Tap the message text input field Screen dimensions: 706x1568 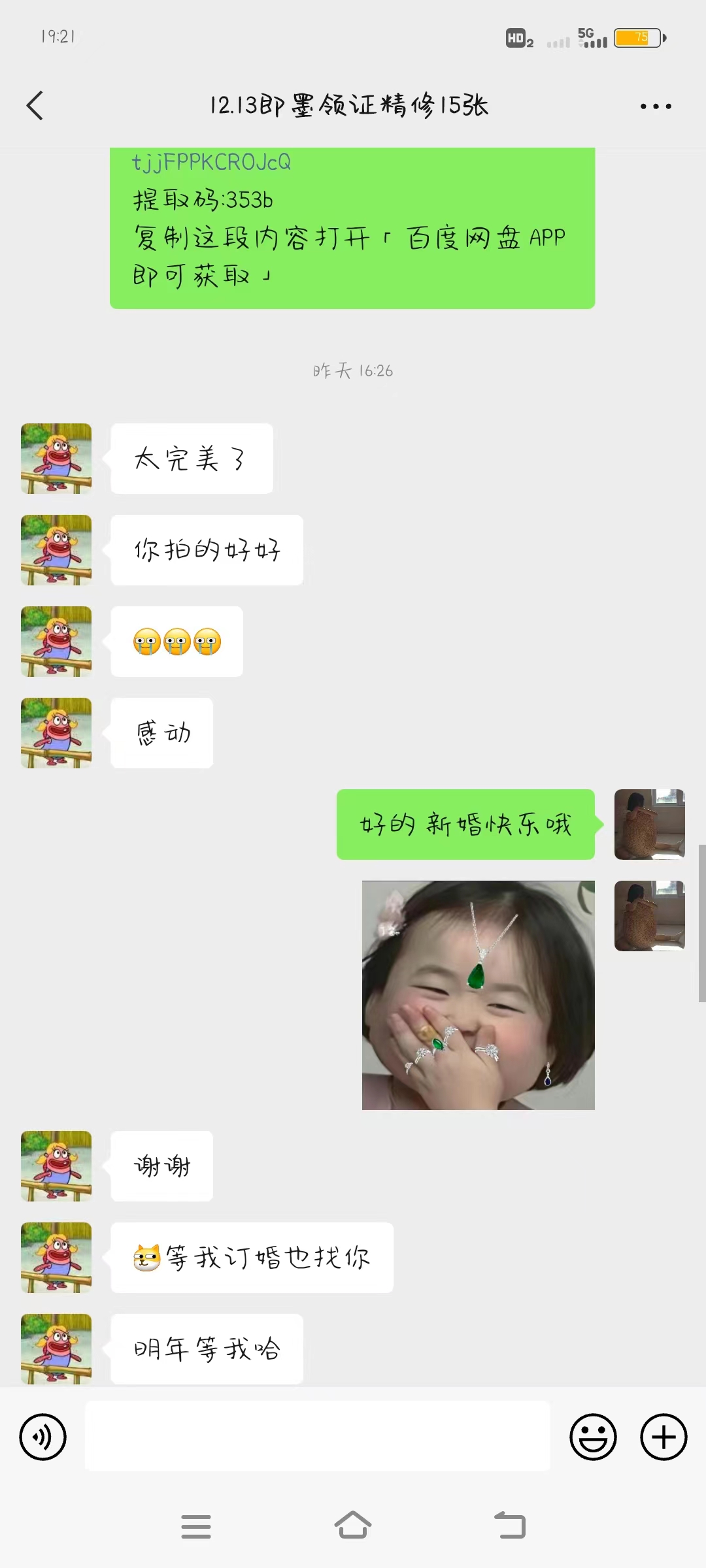[x=317, y=1436]
